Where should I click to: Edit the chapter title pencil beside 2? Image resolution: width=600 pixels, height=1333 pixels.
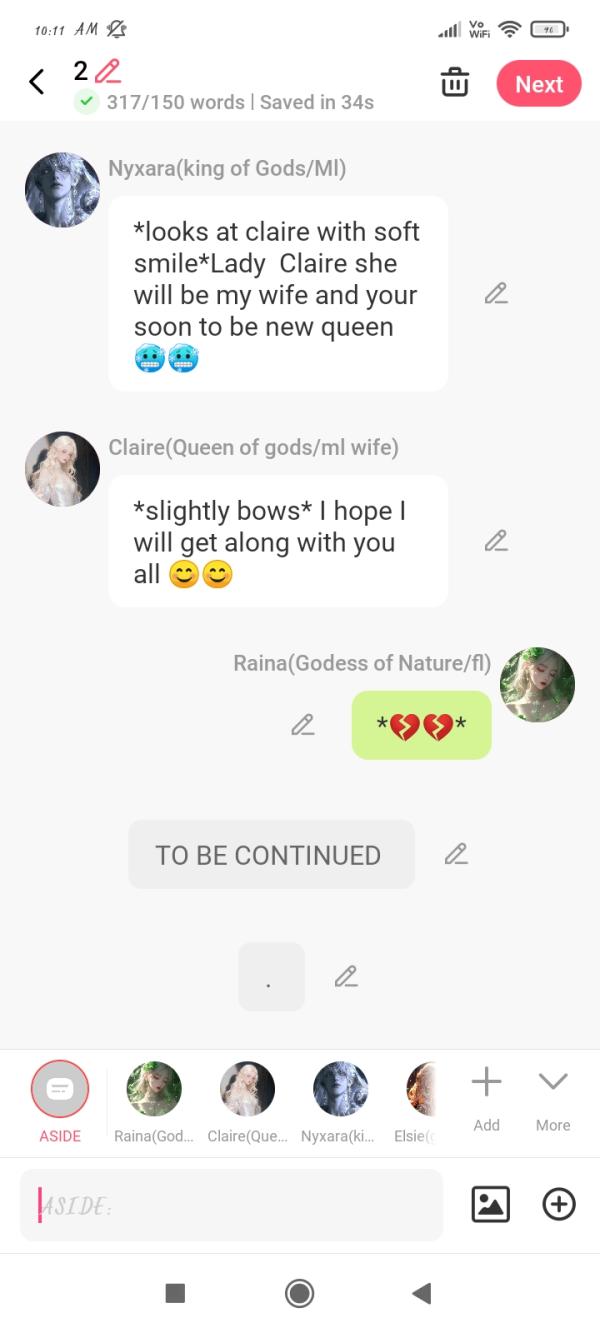108,71
